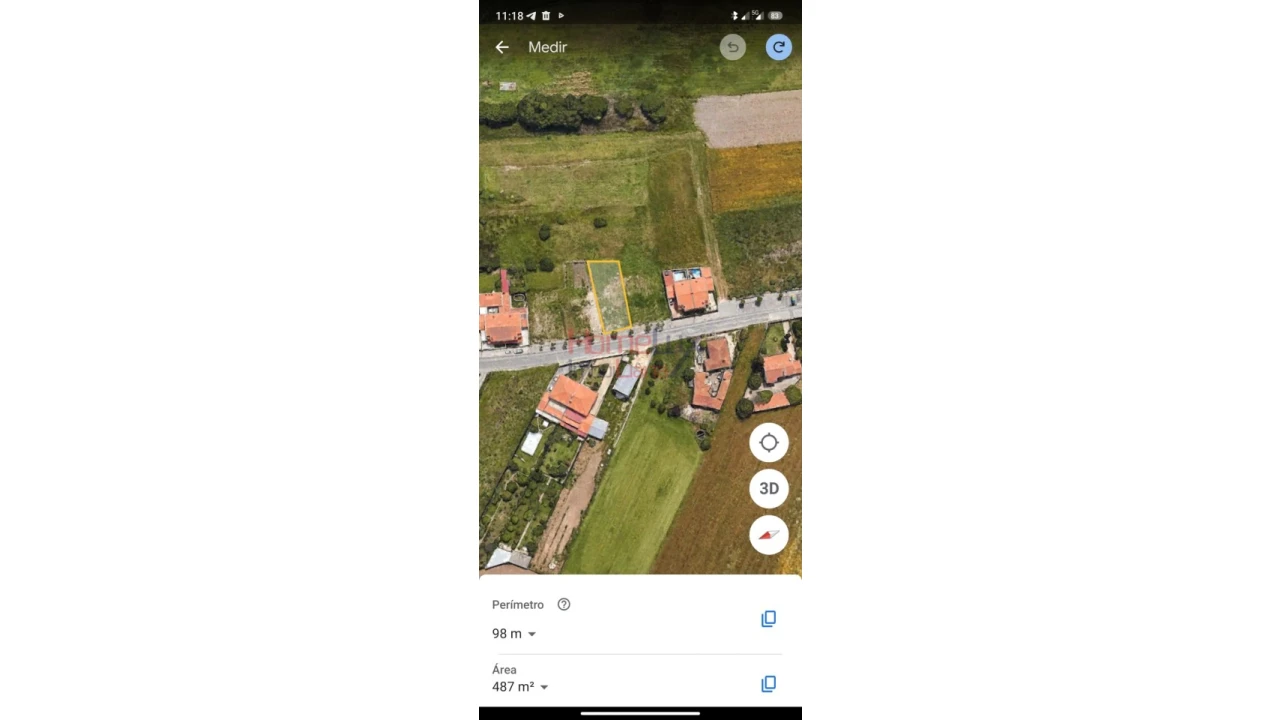This screenshot has width=1280, height=720.
Task: Copy the area value
Action: pyautogui.click(x=768, y=684)
